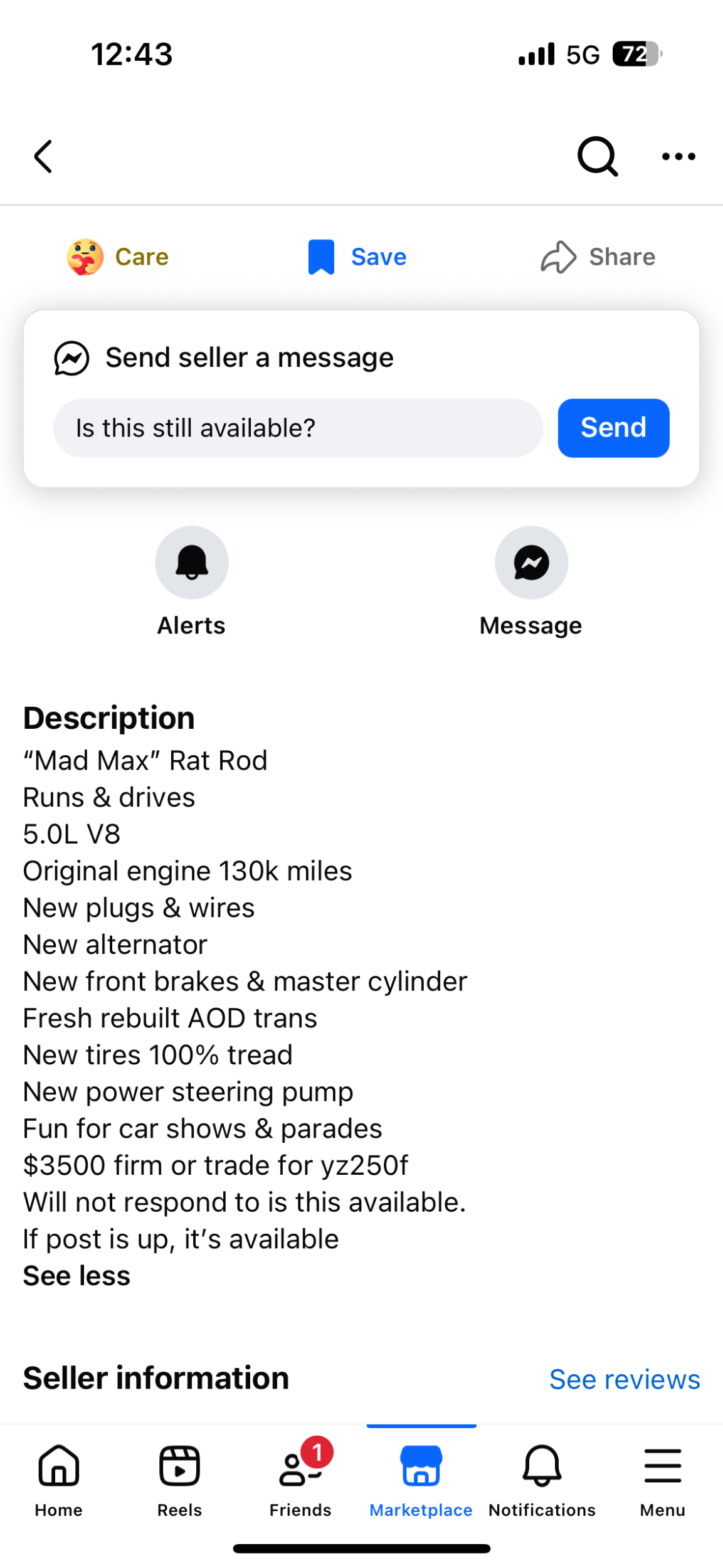Collapse description with See less
Screen dimensions: 723x1568
tap(77, 1276)
